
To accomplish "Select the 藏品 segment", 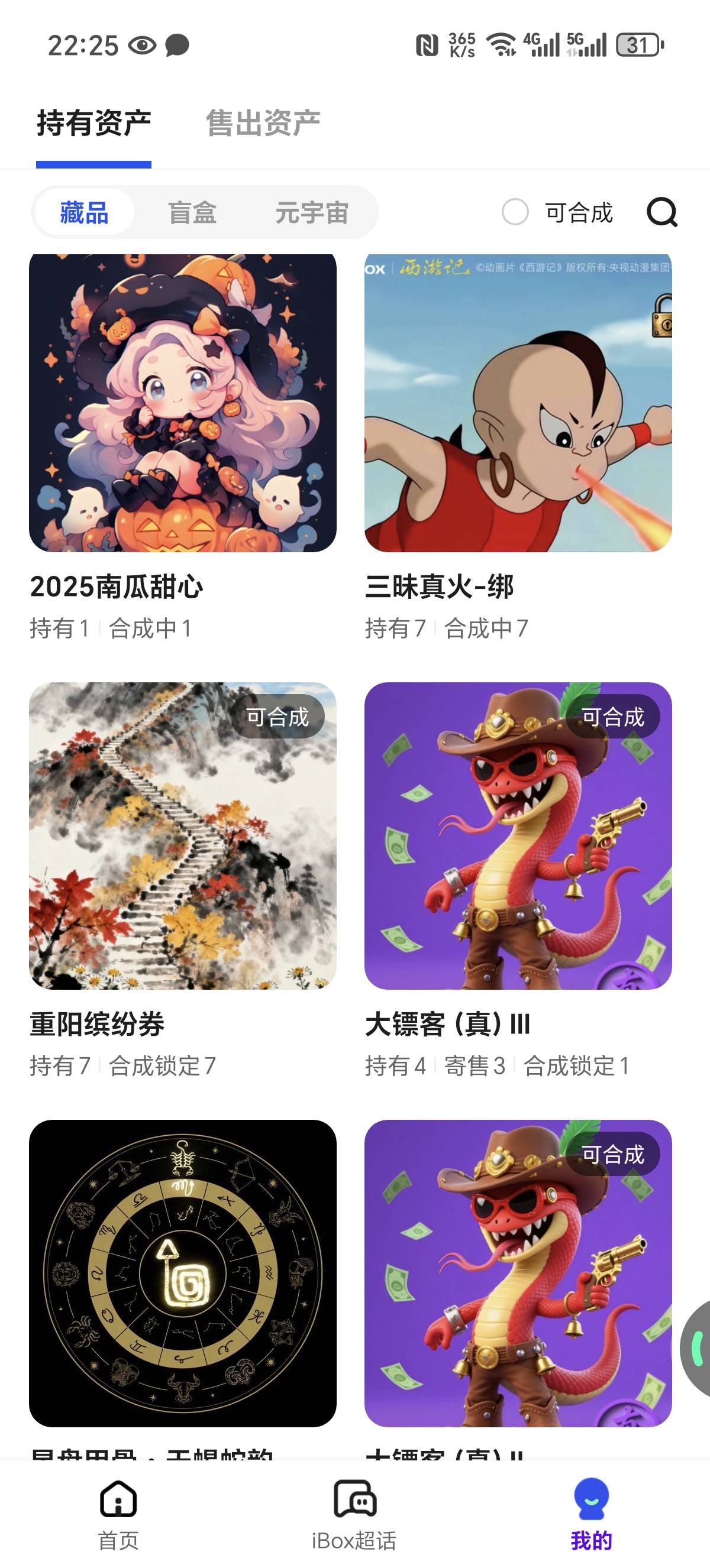I will click(84, 213).
